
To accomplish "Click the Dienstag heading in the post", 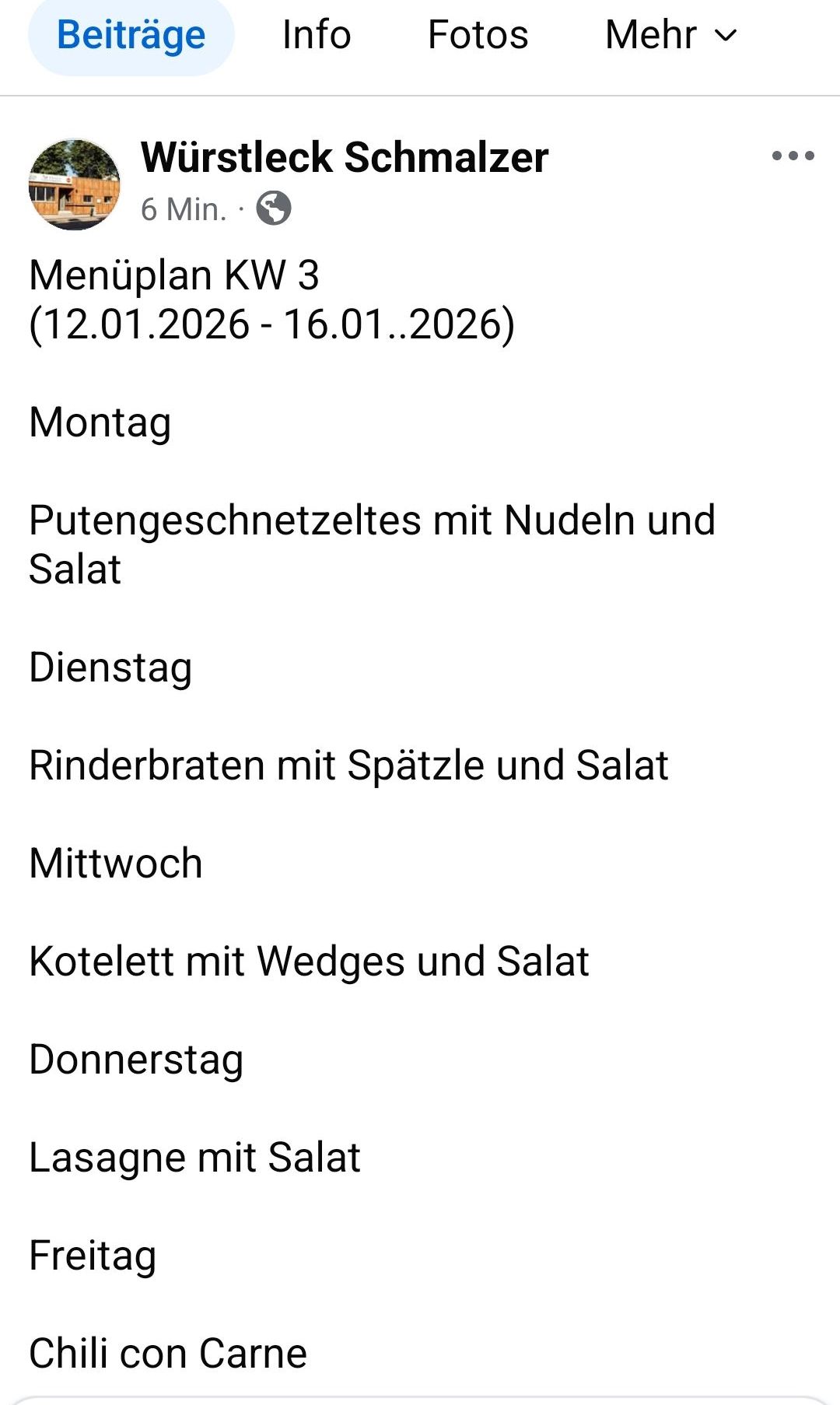I will [110, 667].
